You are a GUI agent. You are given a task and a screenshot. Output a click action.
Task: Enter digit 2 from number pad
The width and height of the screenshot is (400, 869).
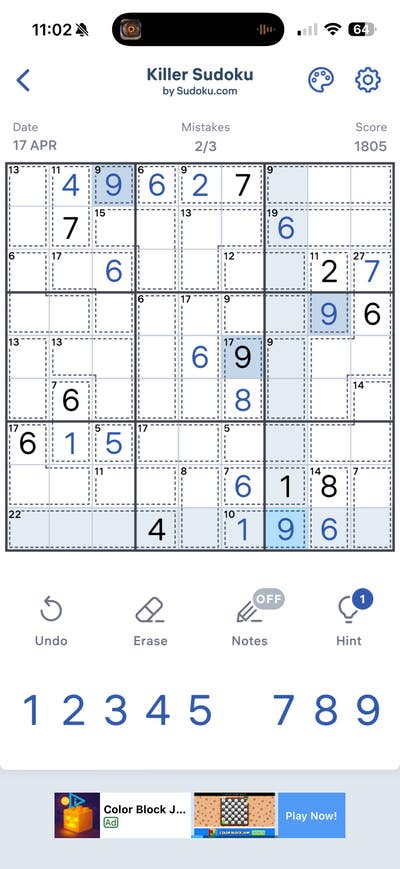tap(73, 710)
